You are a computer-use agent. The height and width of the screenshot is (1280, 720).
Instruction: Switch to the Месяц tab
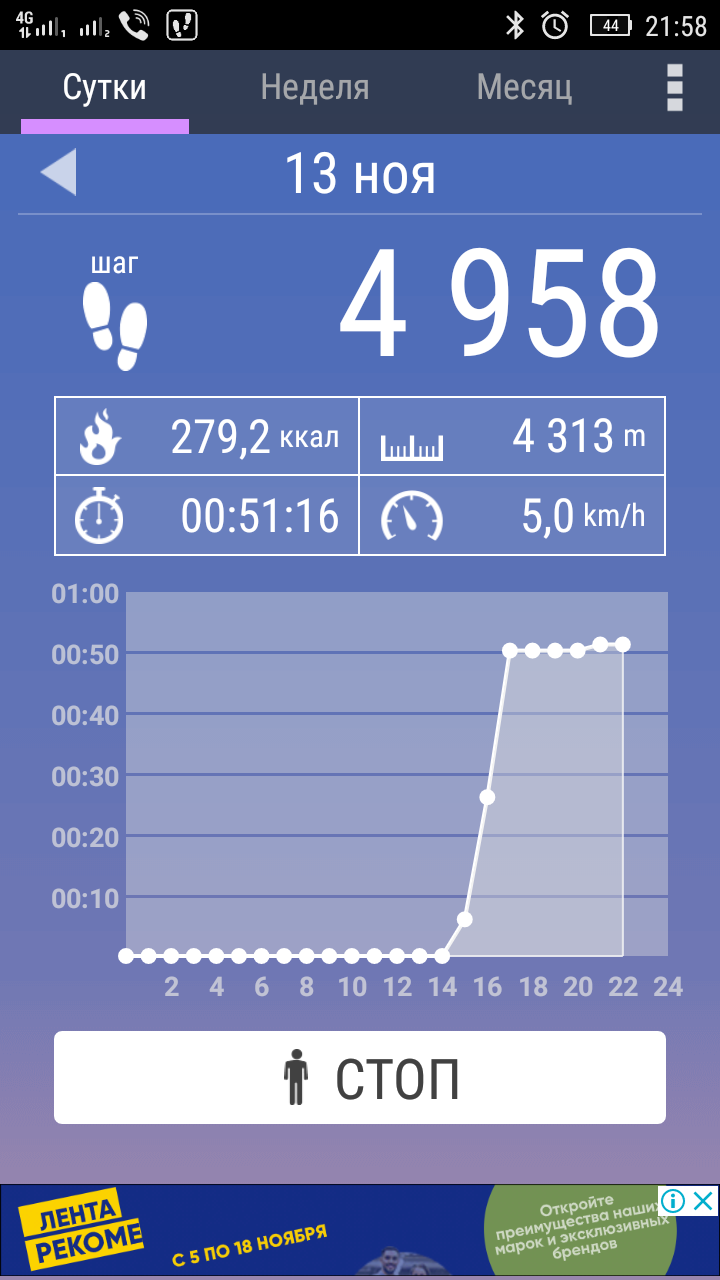[x=524, y=89]
